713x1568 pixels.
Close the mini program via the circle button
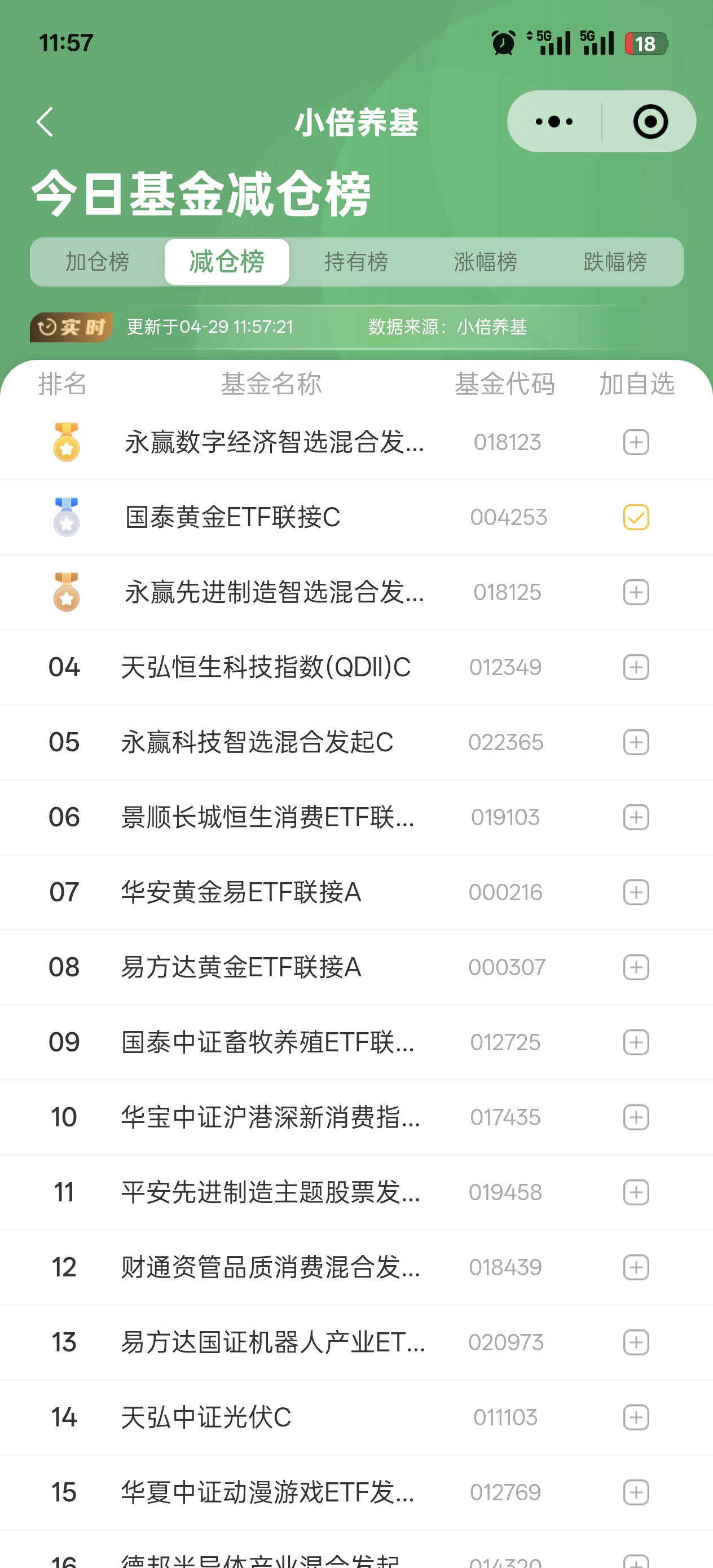pos(650,122)
